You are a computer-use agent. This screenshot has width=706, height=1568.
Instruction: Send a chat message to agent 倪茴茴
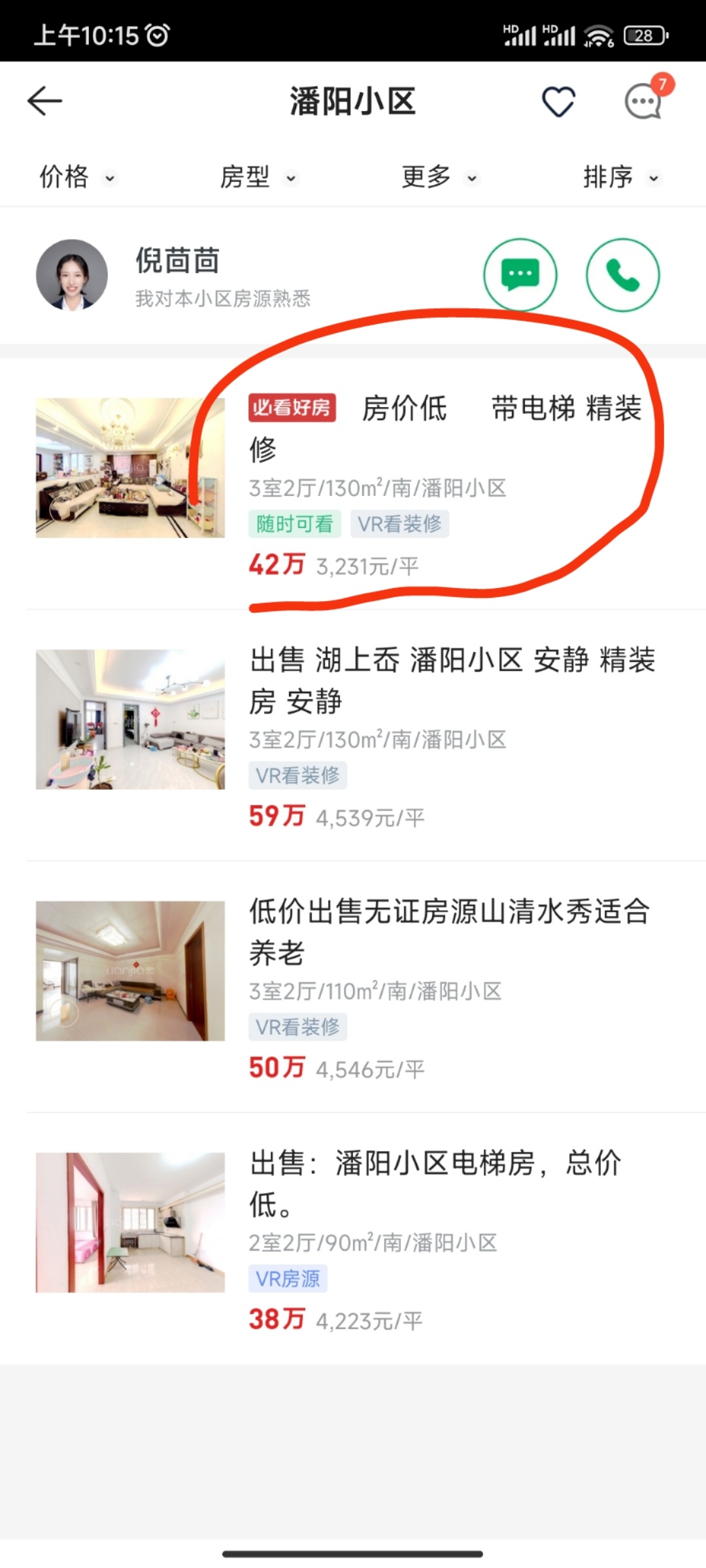click(x=520, y=275)
